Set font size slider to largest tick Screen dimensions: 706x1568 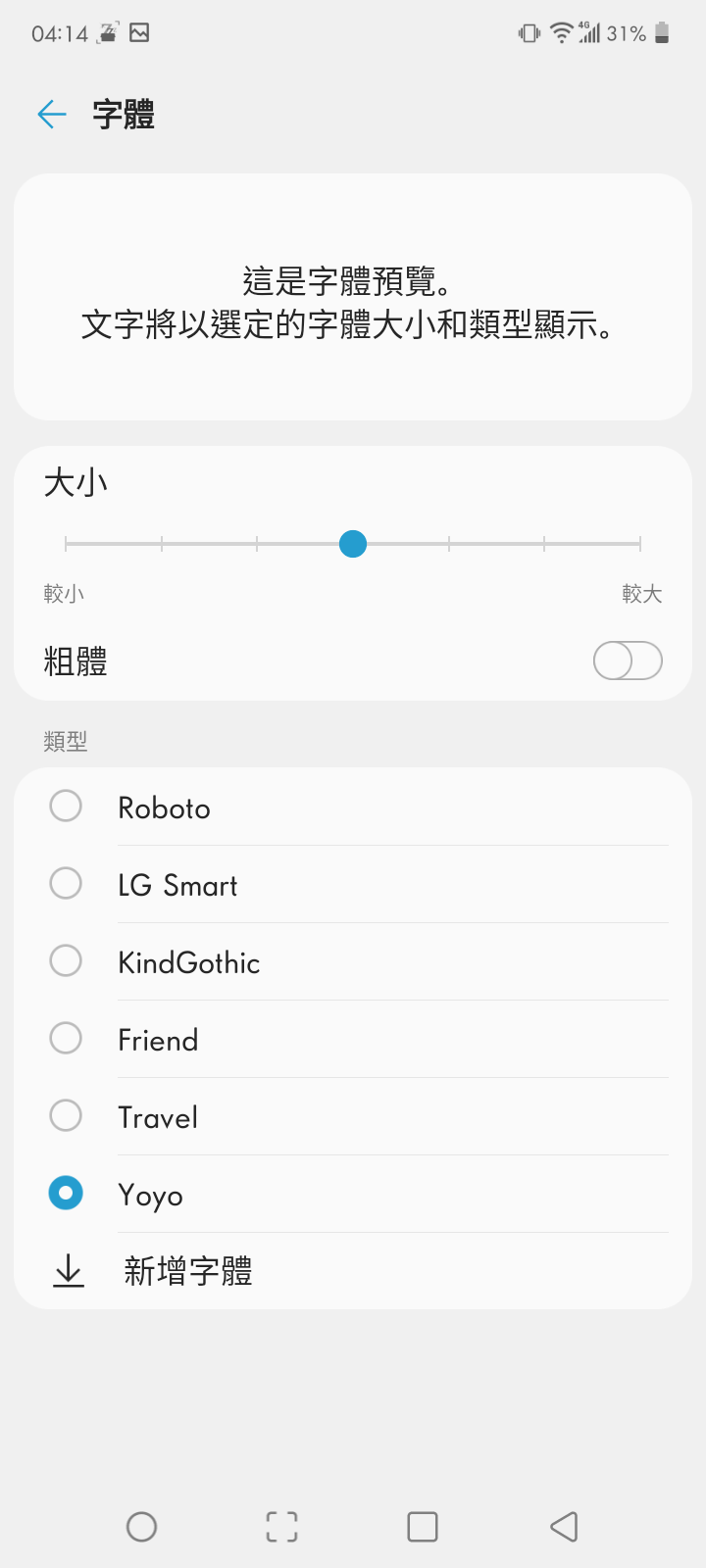click(x=639, y=543)
